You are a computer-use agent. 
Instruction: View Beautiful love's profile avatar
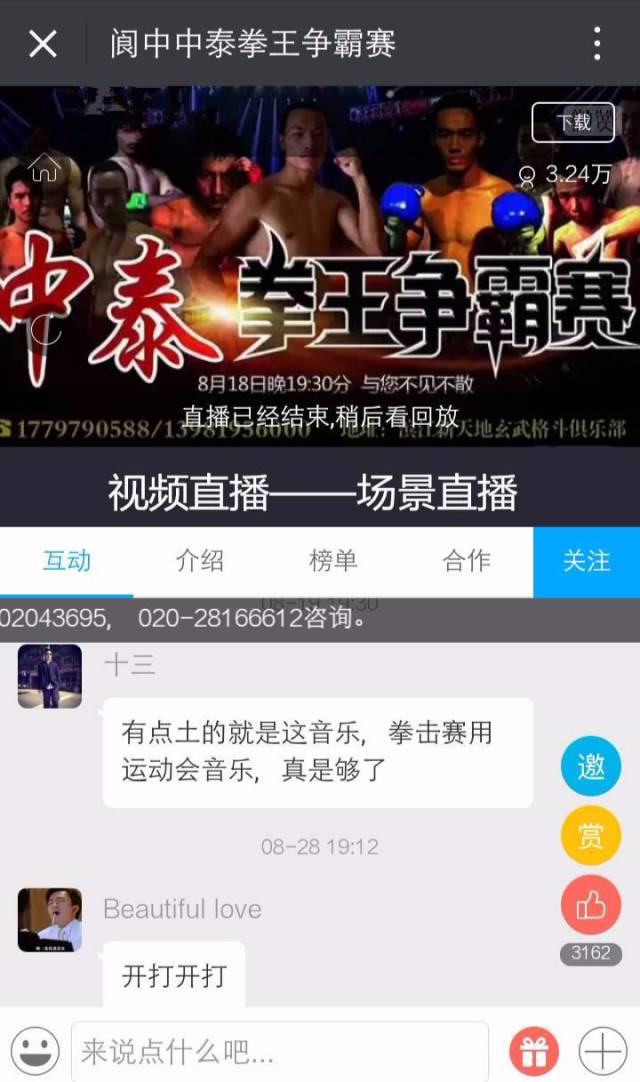(49, 919)
